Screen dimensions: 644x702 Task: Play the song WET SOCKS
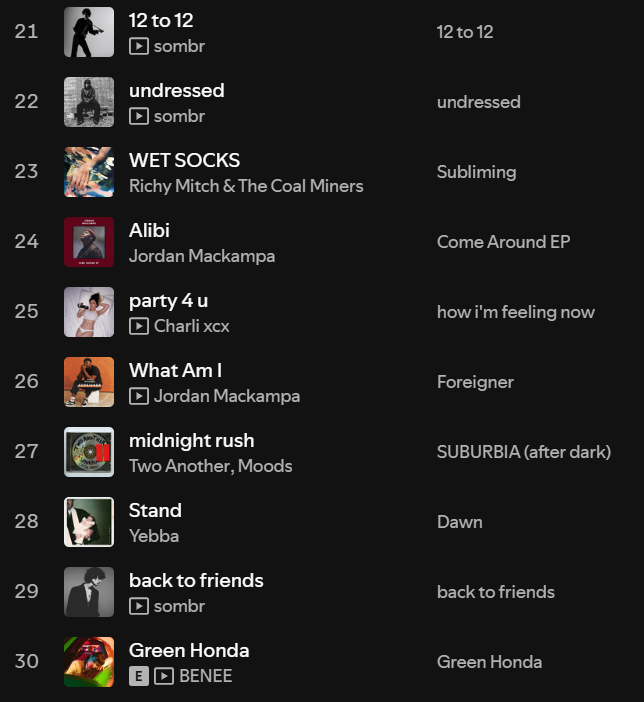tap(184, 160)
